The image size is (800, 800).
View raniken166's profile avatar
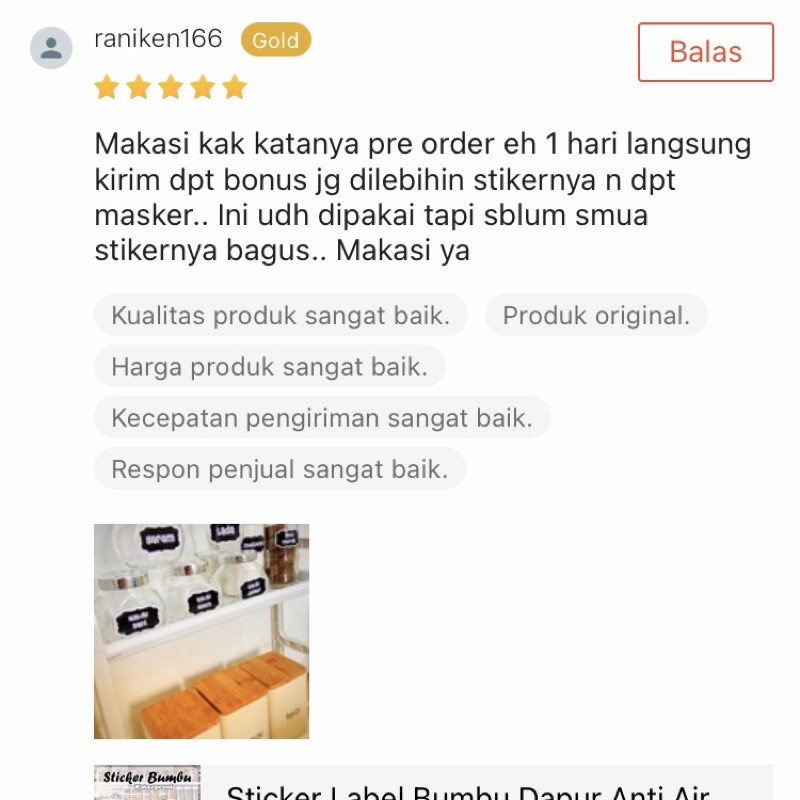[51, 47]
